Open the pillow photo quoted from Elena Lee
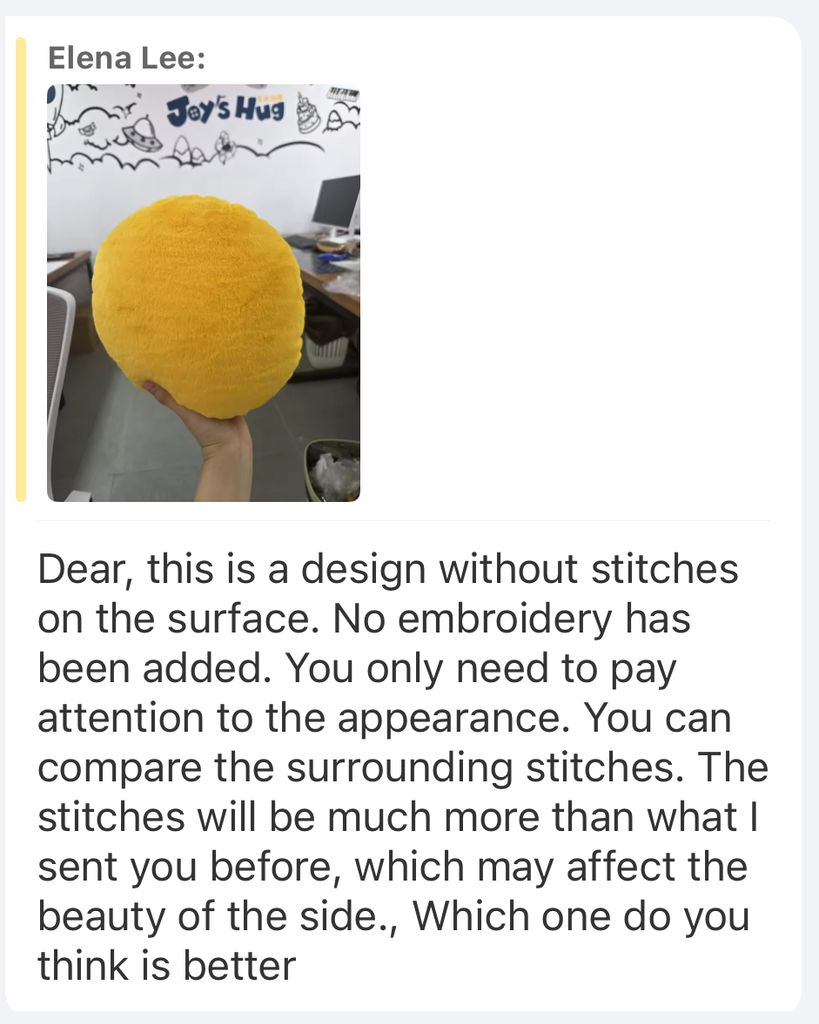Screen dimensions: 819x1024 coord(203,292)
